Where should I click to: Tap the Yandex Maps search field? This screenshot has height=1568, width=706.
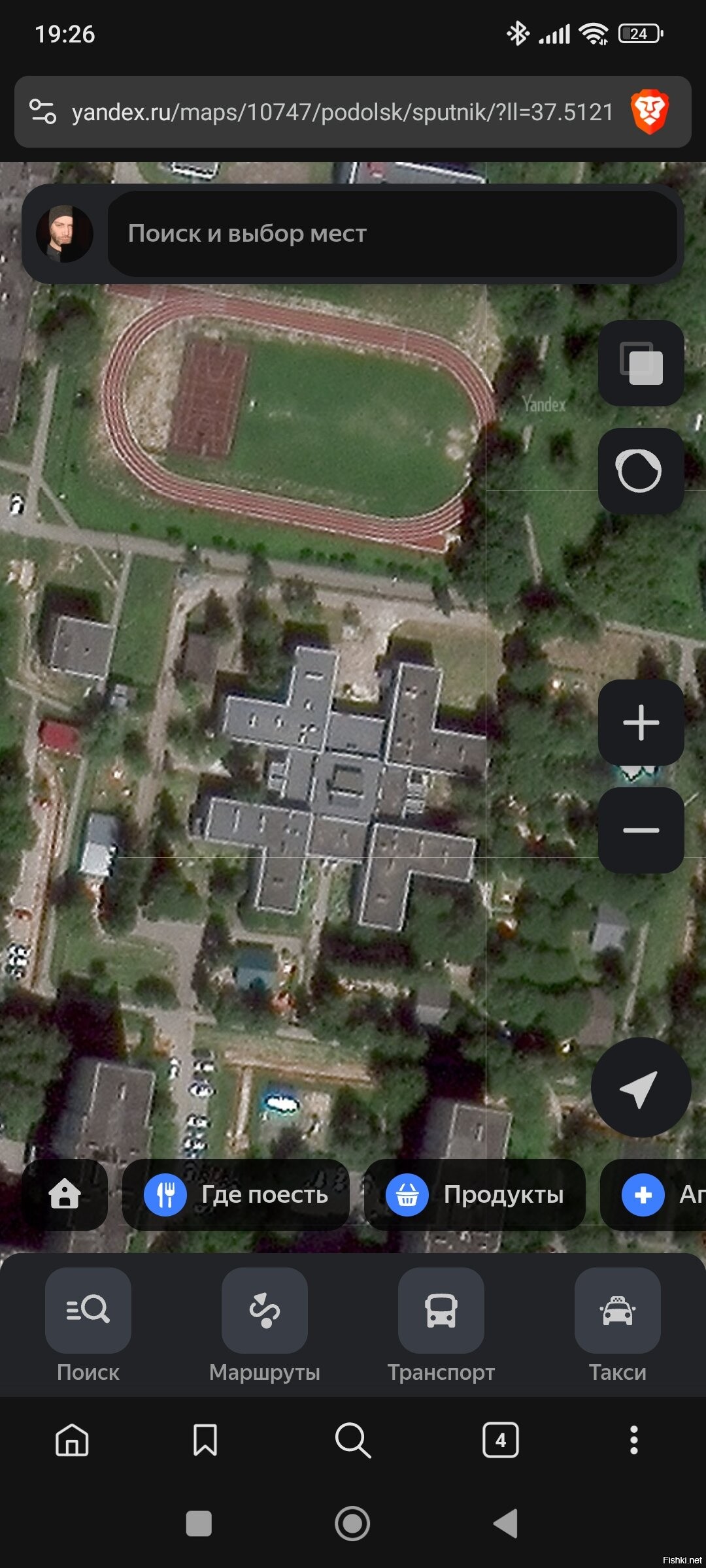(392, 233)
